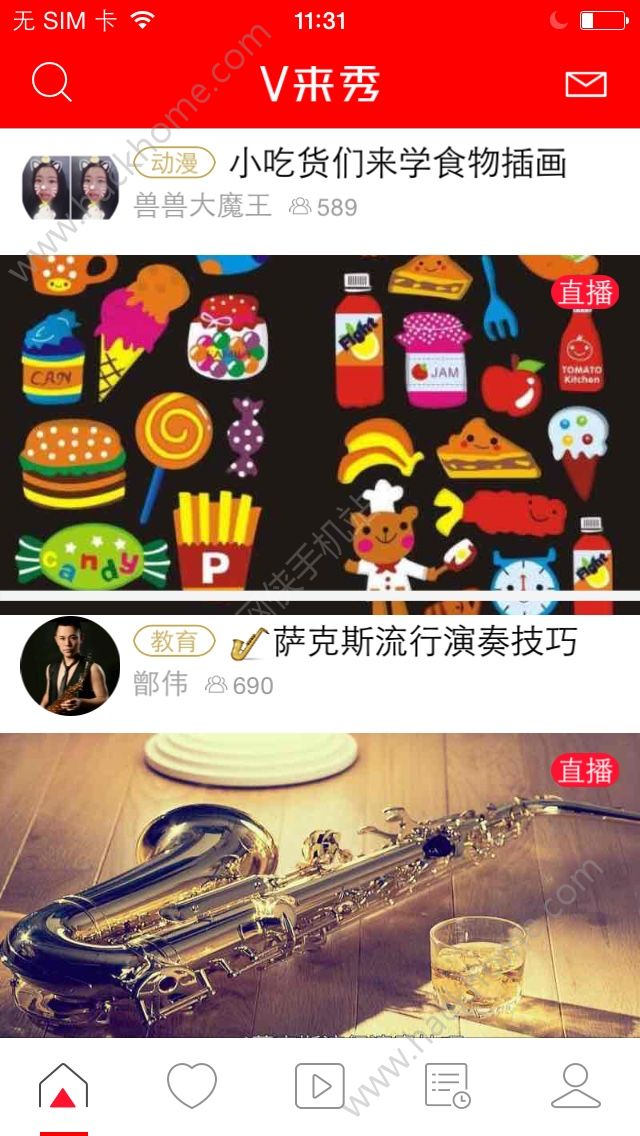Open the title 萨克斯流行演奏技巧

(425, 642)
